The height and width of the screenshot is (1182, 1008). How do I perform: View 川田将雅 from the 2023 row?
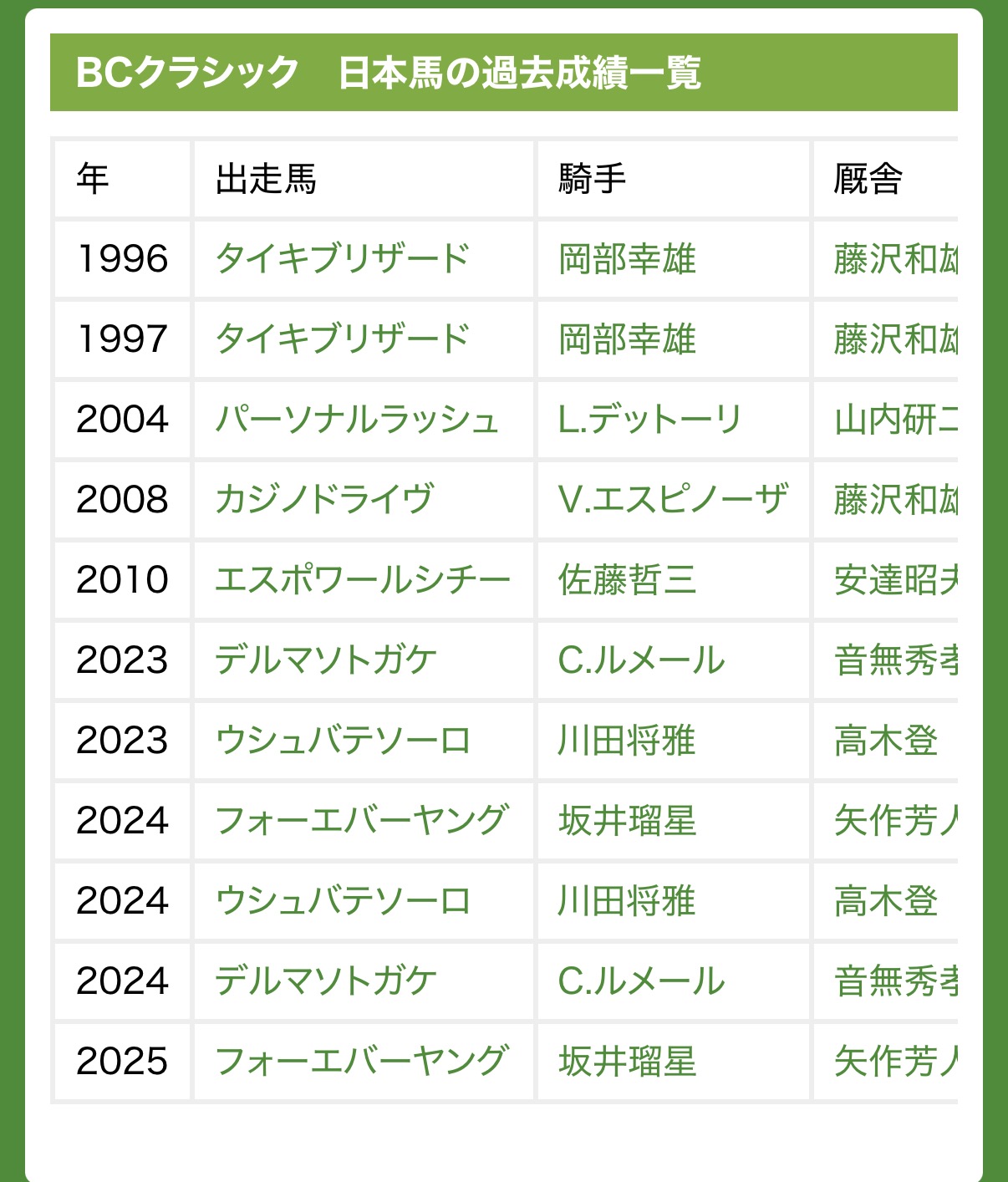pyautogui.click(x=627, y=740)
